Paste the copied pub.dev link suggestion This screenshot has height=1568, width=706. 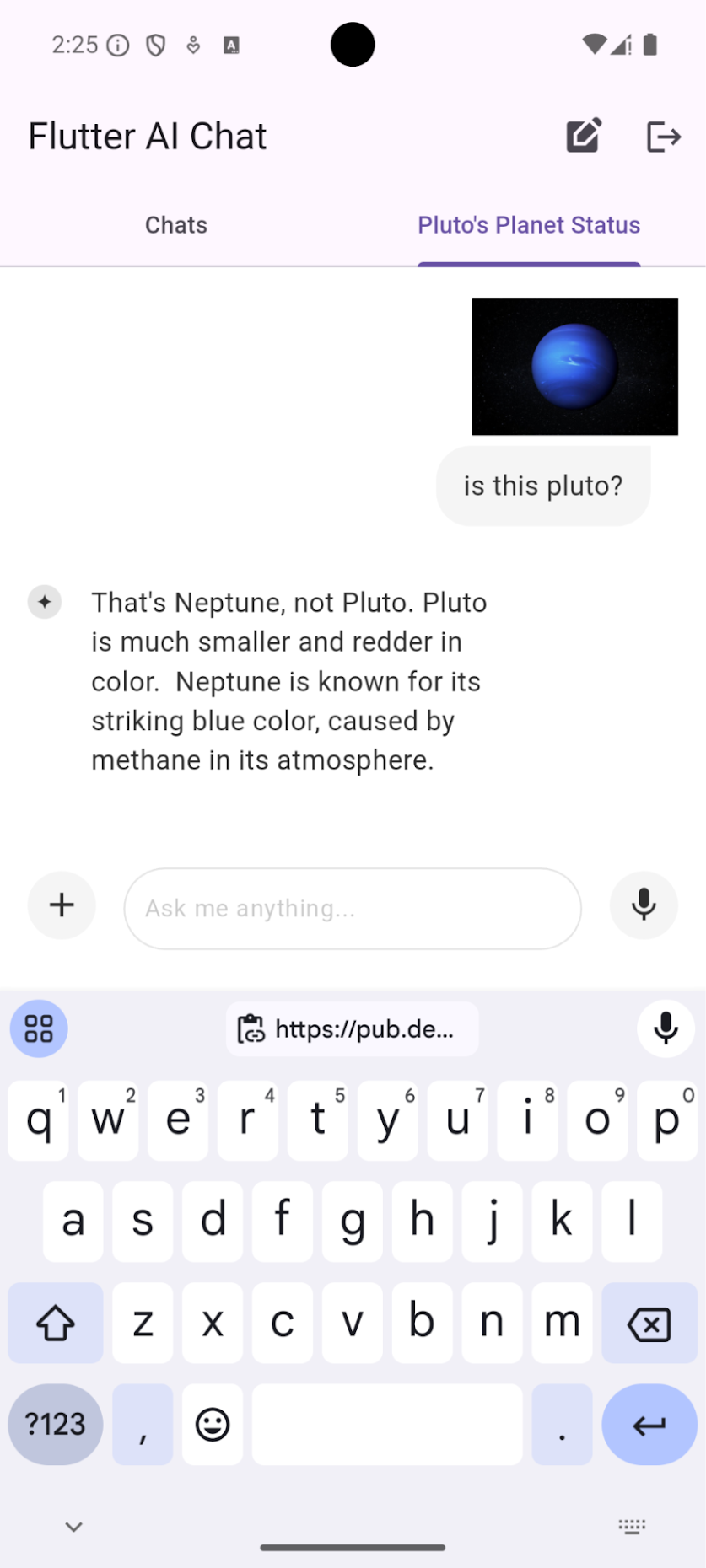352,1028
